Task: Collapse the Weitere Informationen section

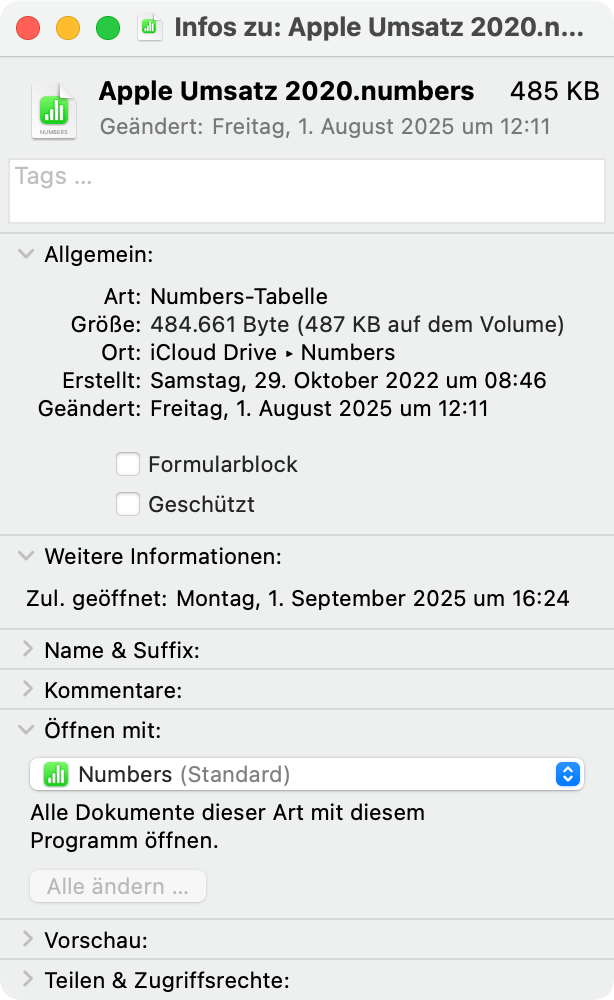Action: pyautogui.click(x=26, y=556)
